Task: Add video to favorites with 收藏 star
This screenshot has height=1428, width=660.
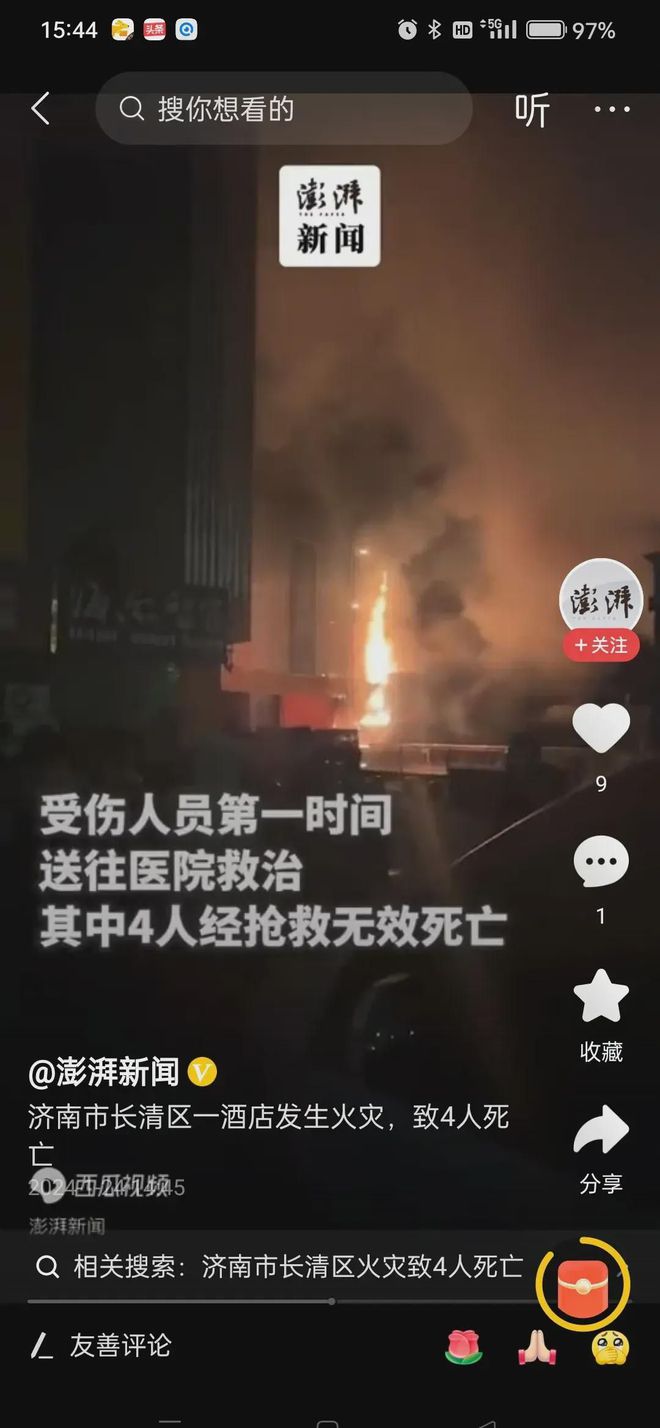Action: tap(600, 998)
